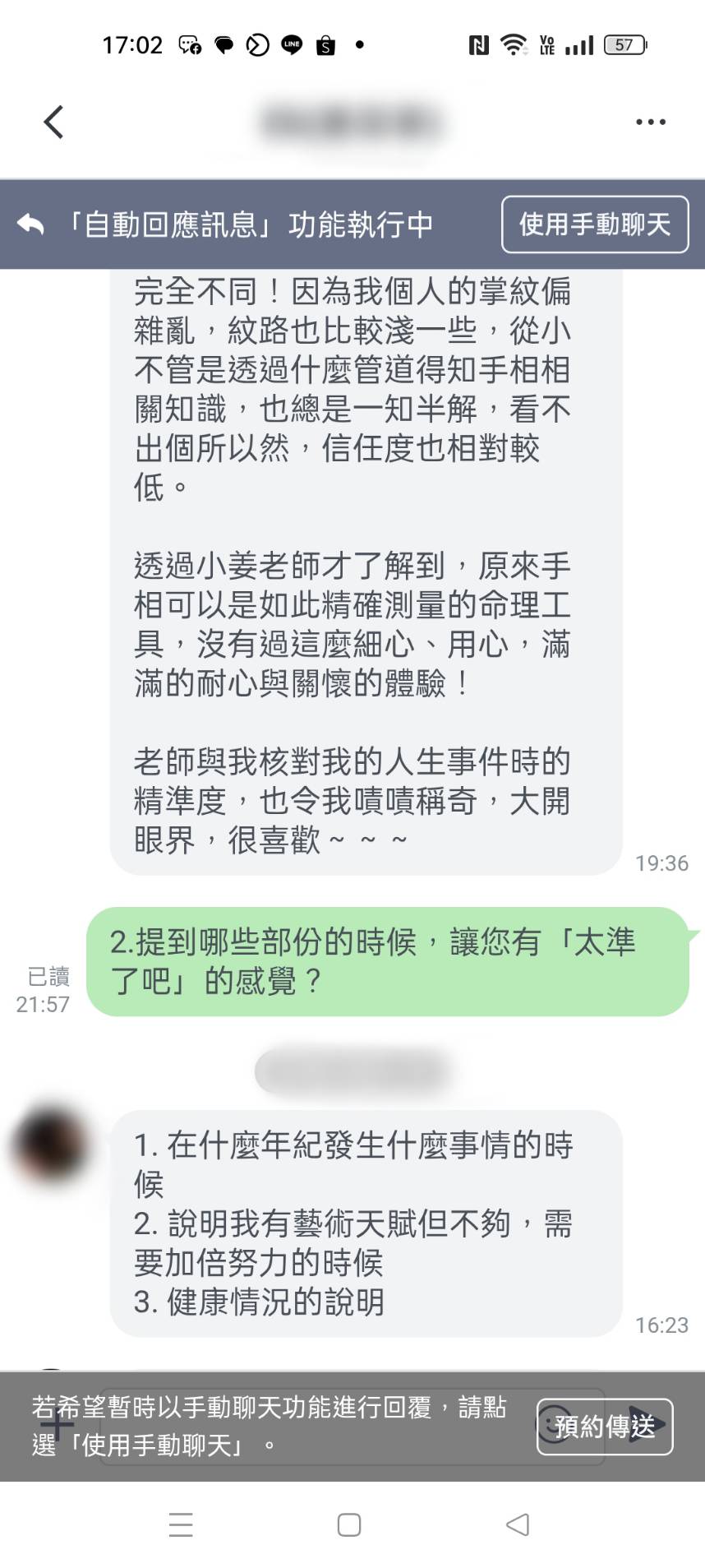The image size is (705, 1568).
Task: Open the sender's profile avatar
Action: click(x=51, y=1145)
